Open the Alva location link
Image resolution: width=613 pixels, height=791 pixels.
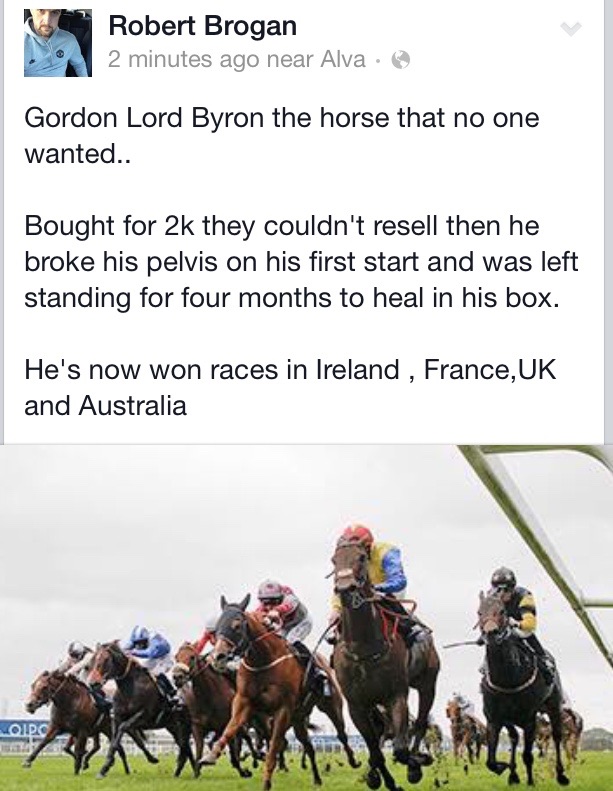[x=343, y=60]
